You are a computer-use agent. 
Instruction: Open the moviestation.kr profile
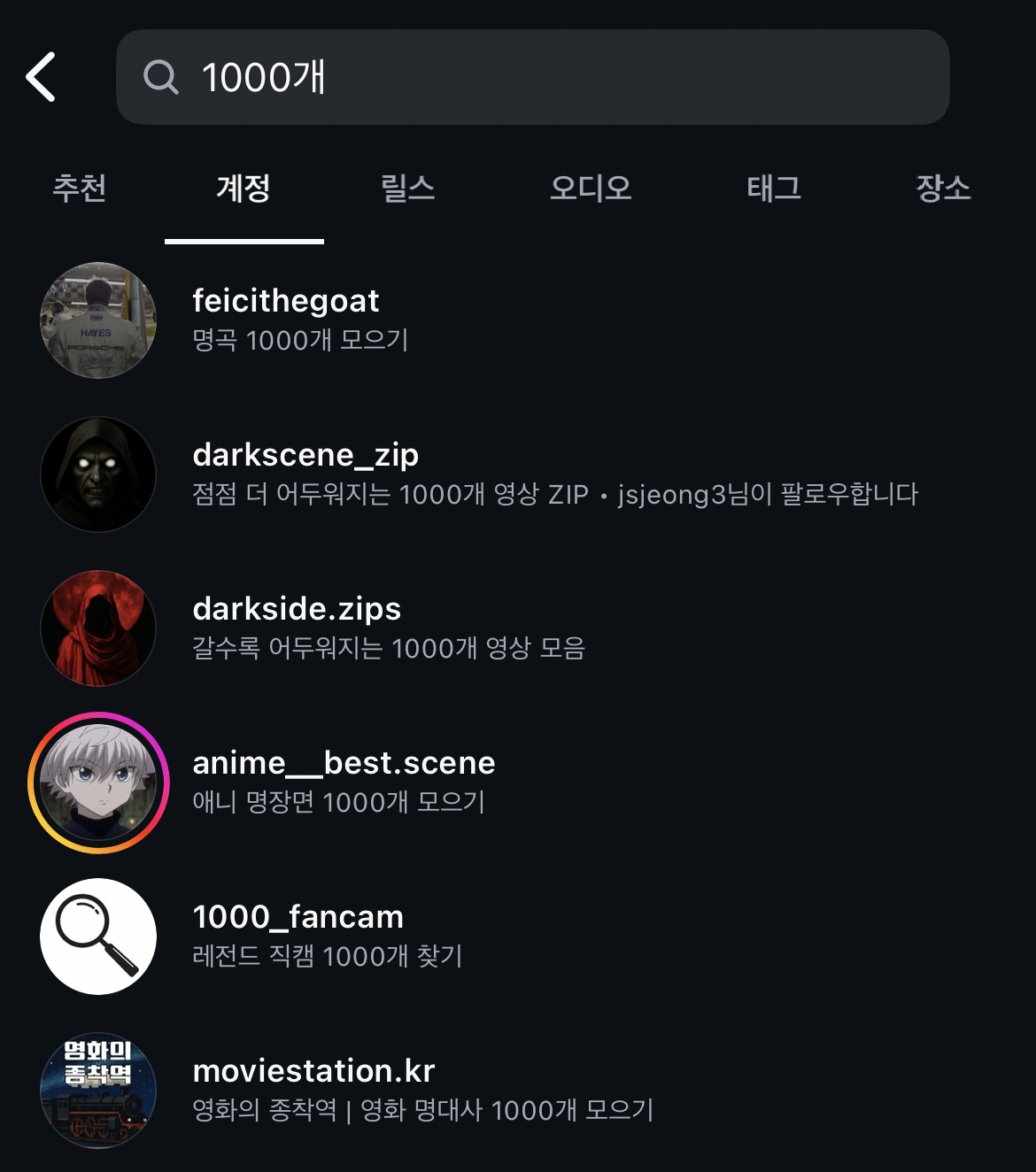(x=313, y=1089)
